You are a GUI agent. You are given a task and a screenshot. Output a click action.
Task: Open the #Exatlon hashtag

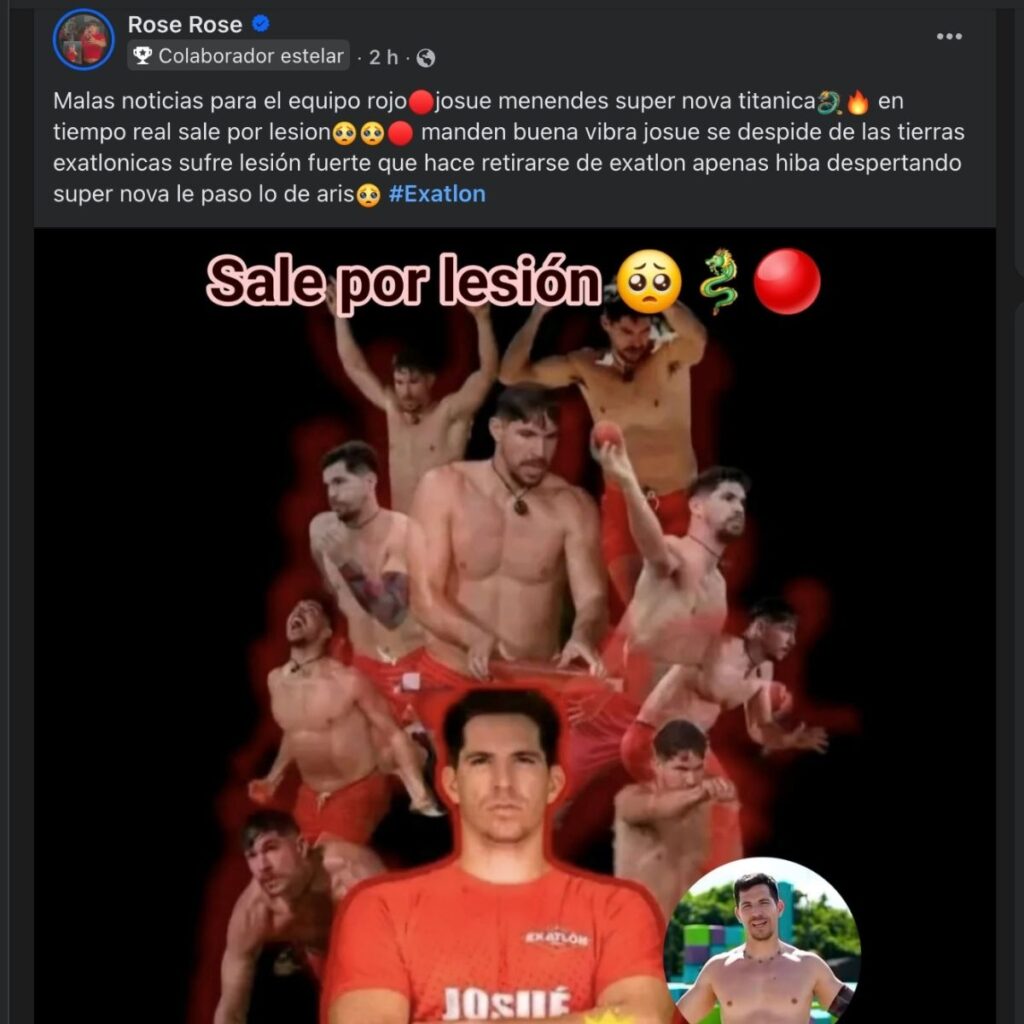point(437,194)
